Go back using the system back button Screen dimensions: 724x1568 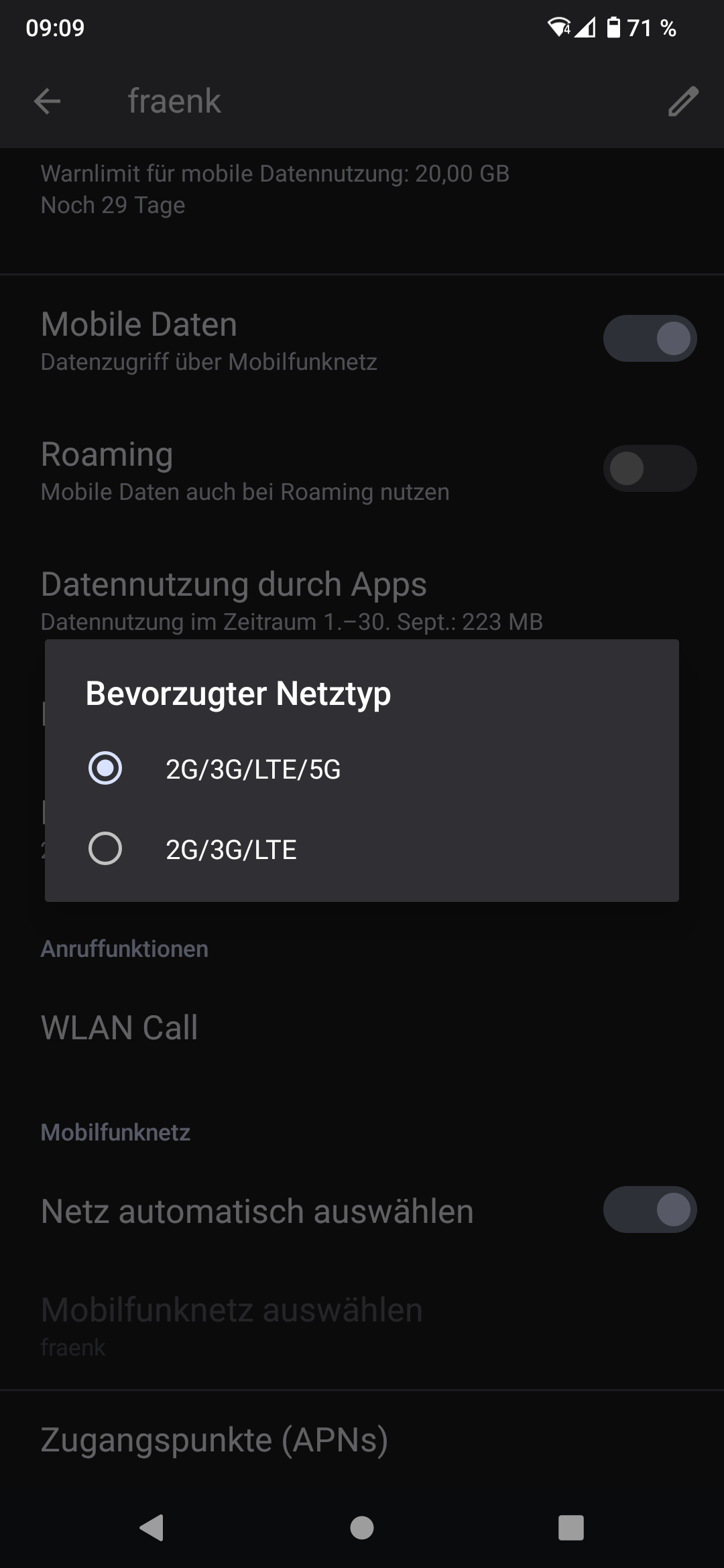(152, 1528)
